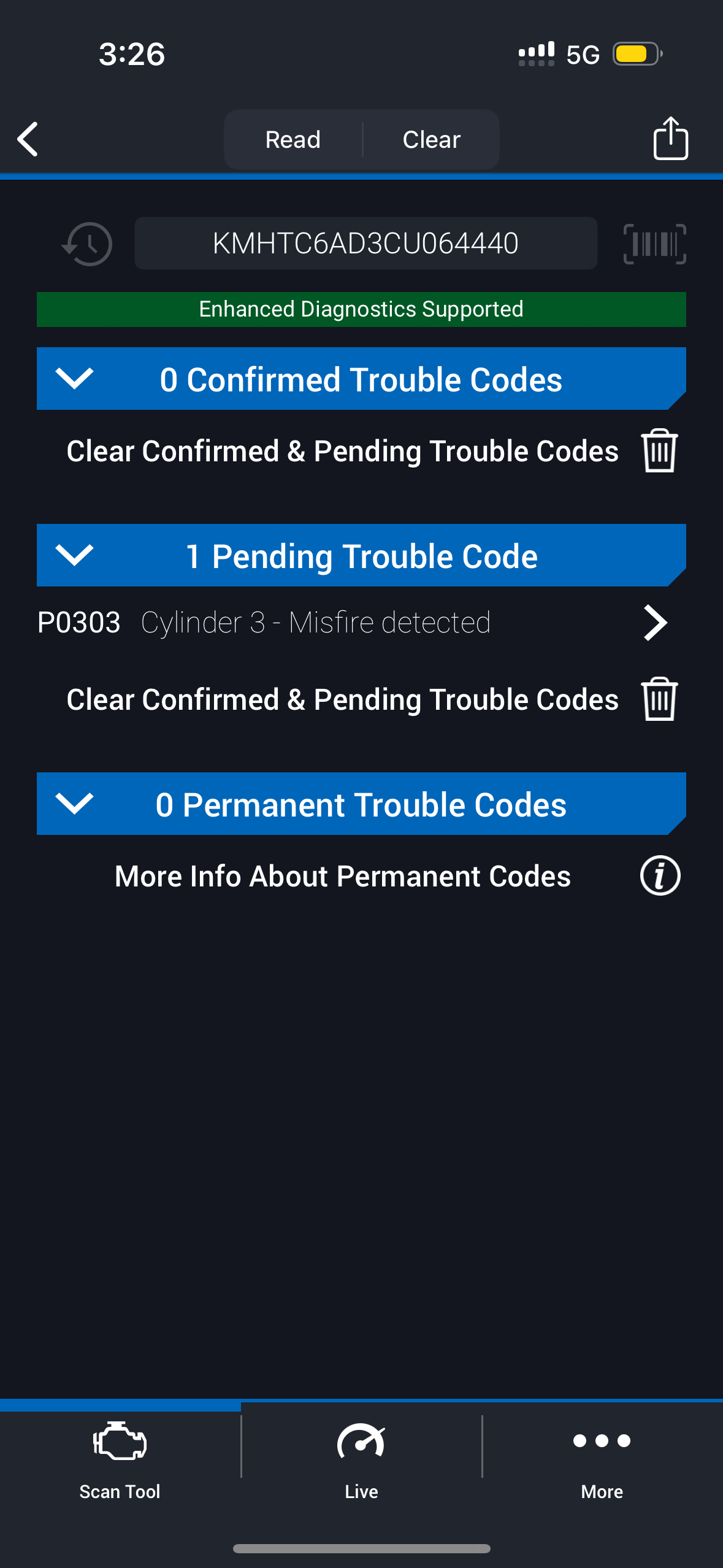Open the VIN history icon
The image size is (723, 1568).
point(88,244)
